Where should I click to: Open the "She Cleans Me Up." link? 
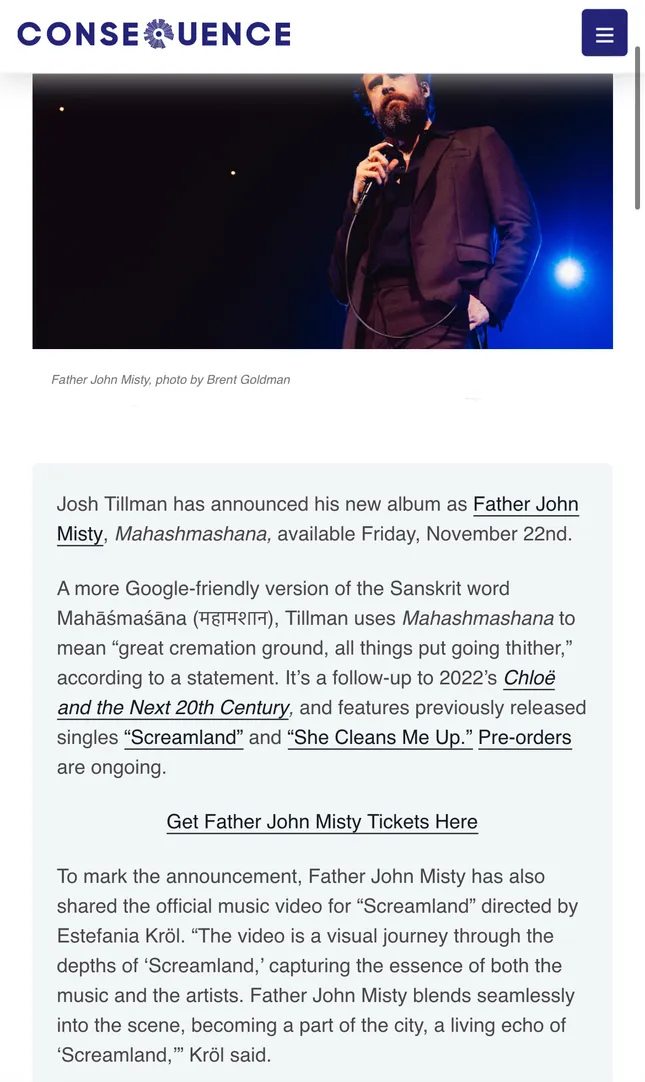click(x=380, y=737)
